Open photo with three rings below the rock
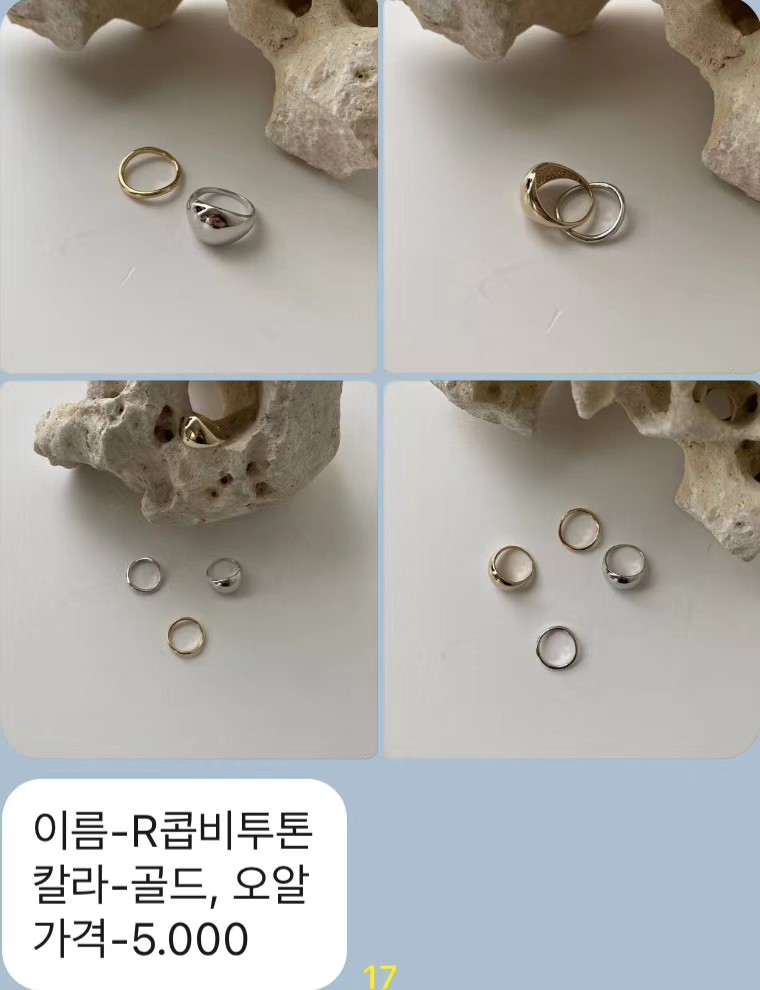The height and width of the screenshot is (990, 760). click(x=188, y=568)
